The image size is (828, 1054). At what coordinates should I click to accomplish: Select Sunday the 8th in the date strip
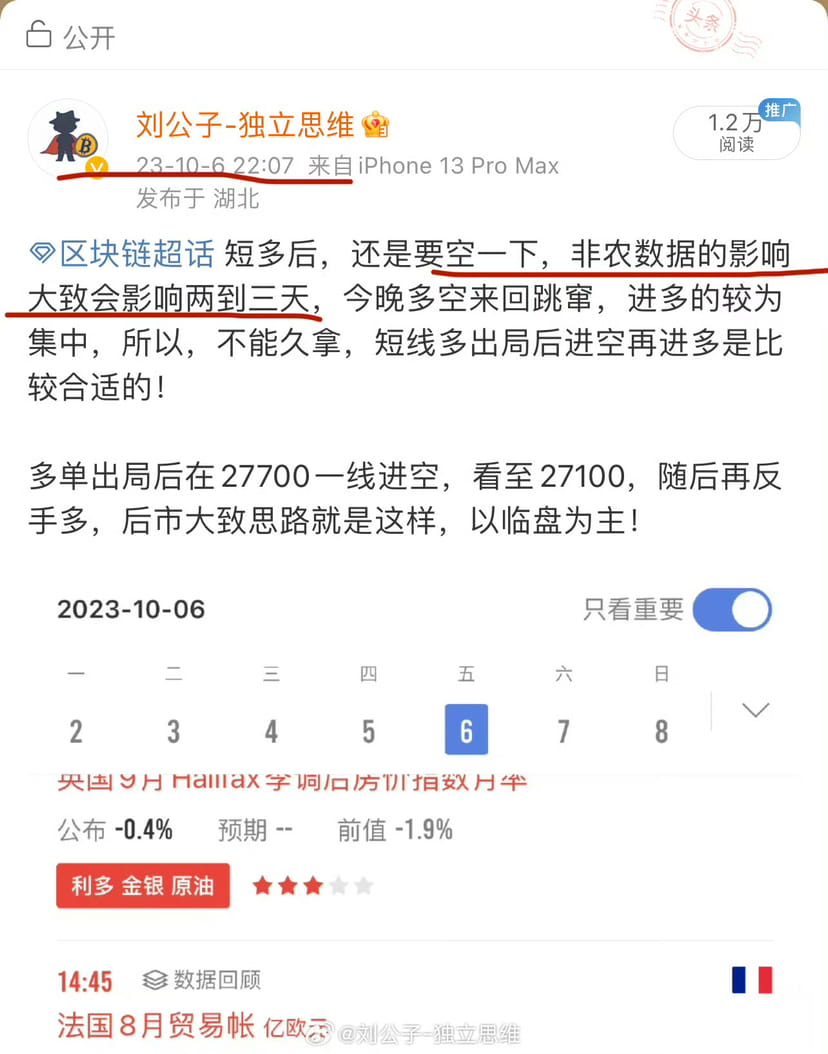[x=661, y=731]
